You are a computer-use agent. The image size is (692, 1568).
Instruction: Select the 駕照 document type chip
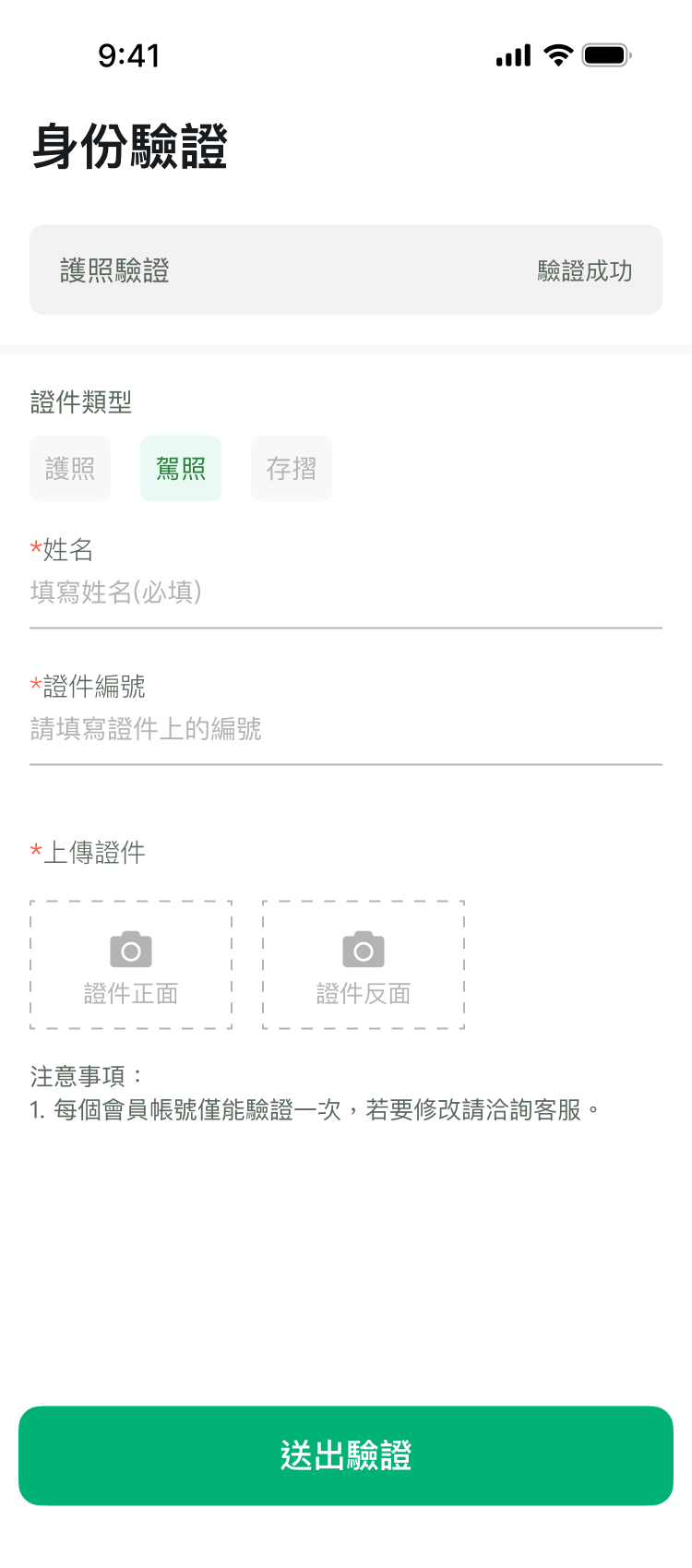pos(181,469)
